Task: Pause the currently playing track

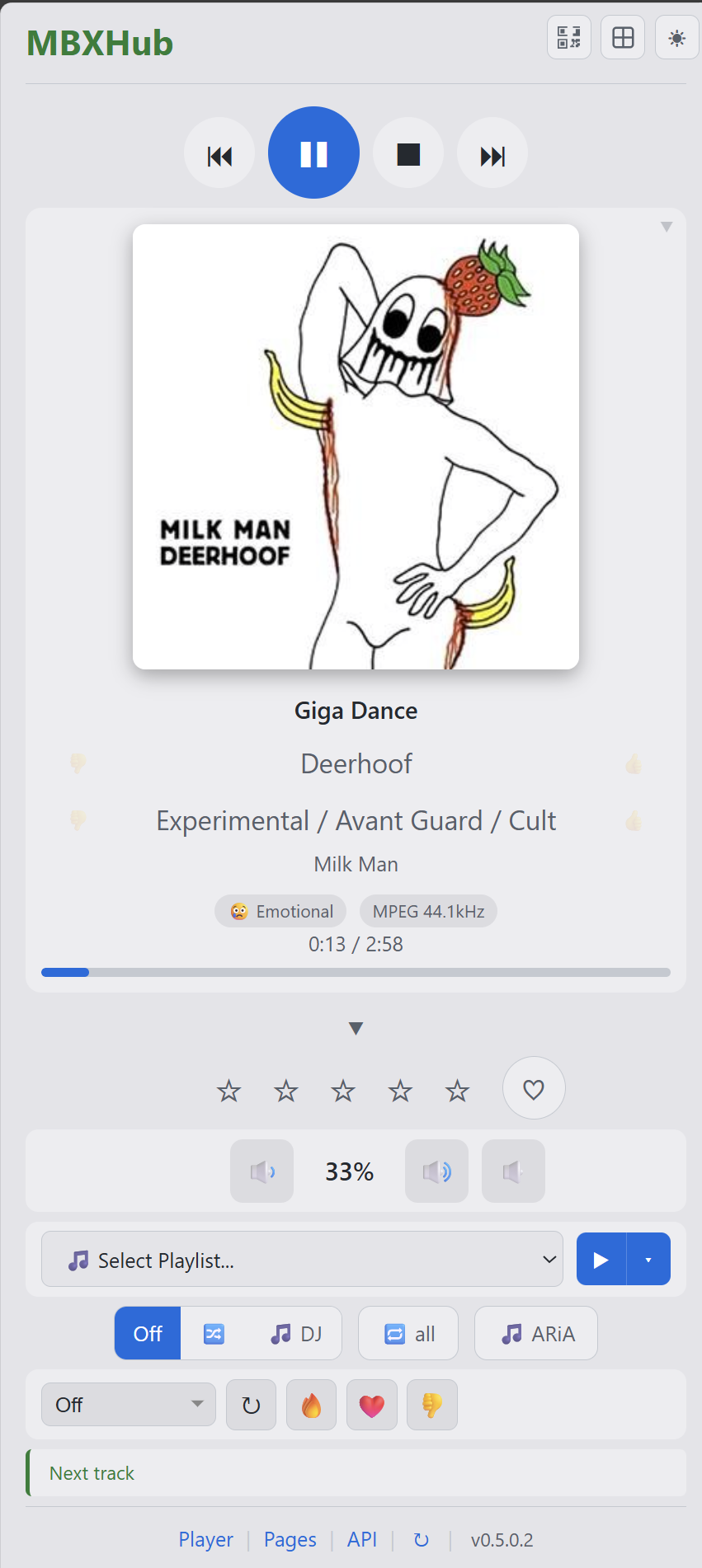Action: click(x=313, y=153)
